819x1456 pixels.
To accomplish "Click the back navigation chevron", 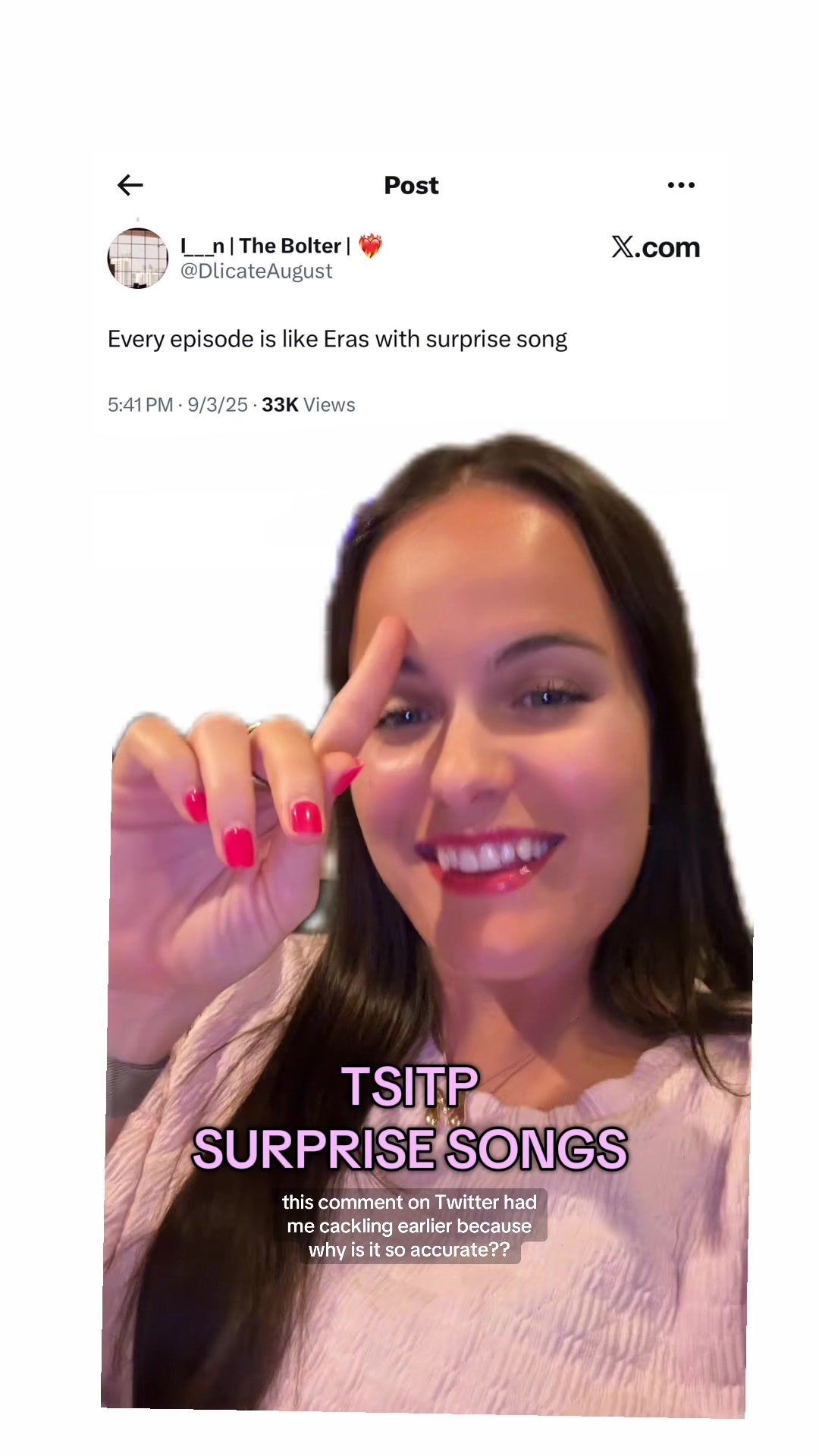I will tap(129, 184).
